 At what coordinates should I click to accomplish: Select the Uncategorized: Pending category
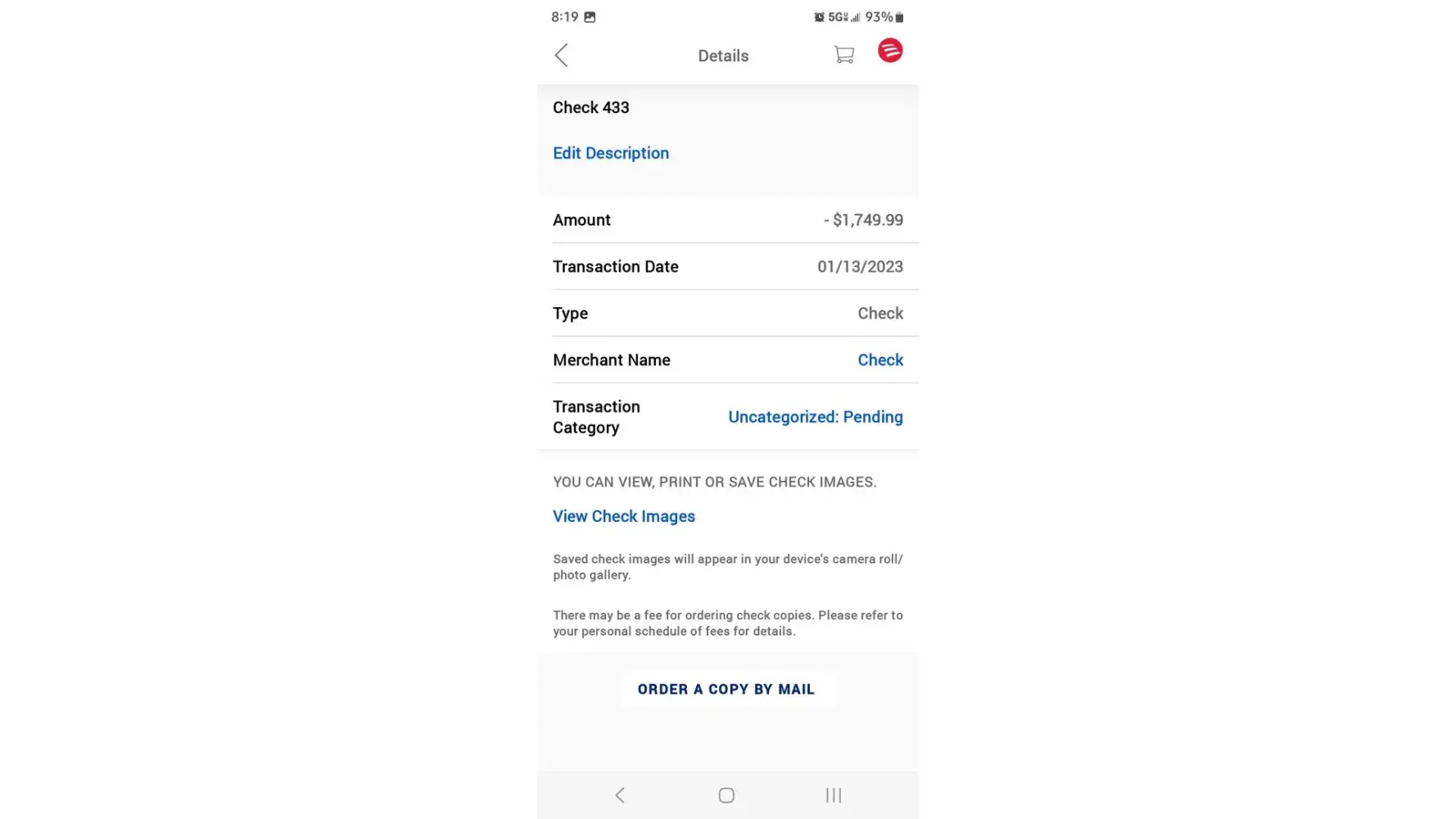coord(815,417)
